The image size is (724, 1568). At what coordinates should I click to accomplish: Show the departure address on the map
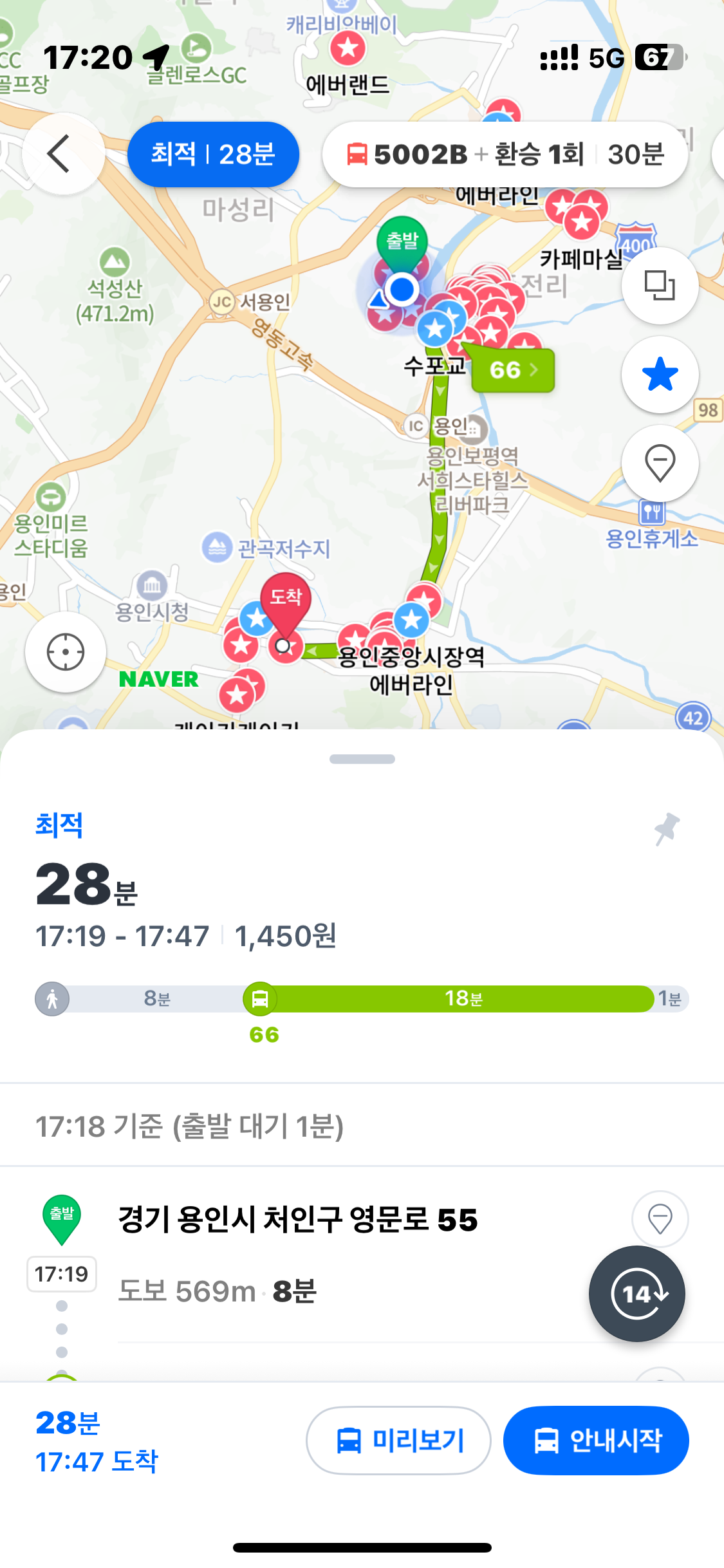tap(660, 1218)
